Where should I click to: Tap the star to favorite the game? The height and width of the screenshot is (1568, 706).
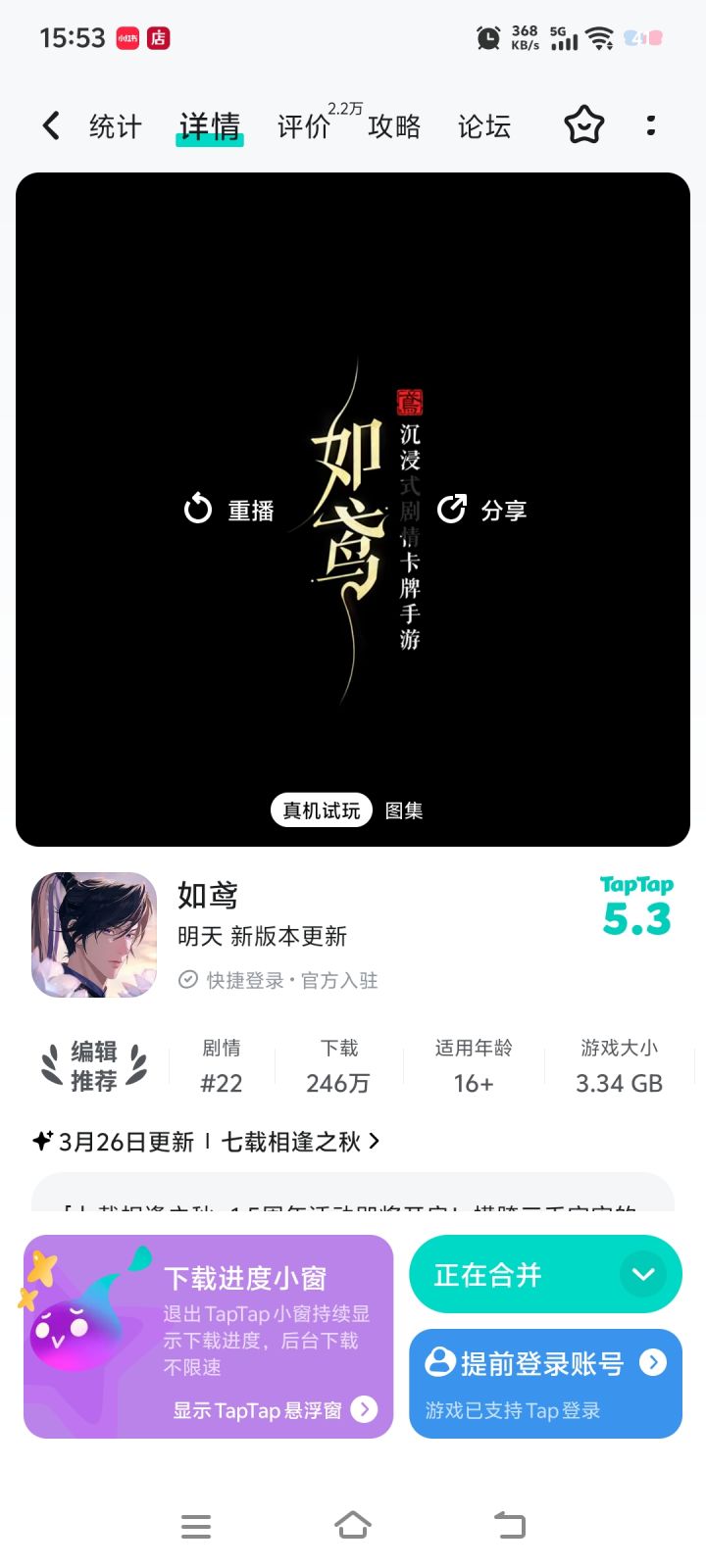coord(583,125)
